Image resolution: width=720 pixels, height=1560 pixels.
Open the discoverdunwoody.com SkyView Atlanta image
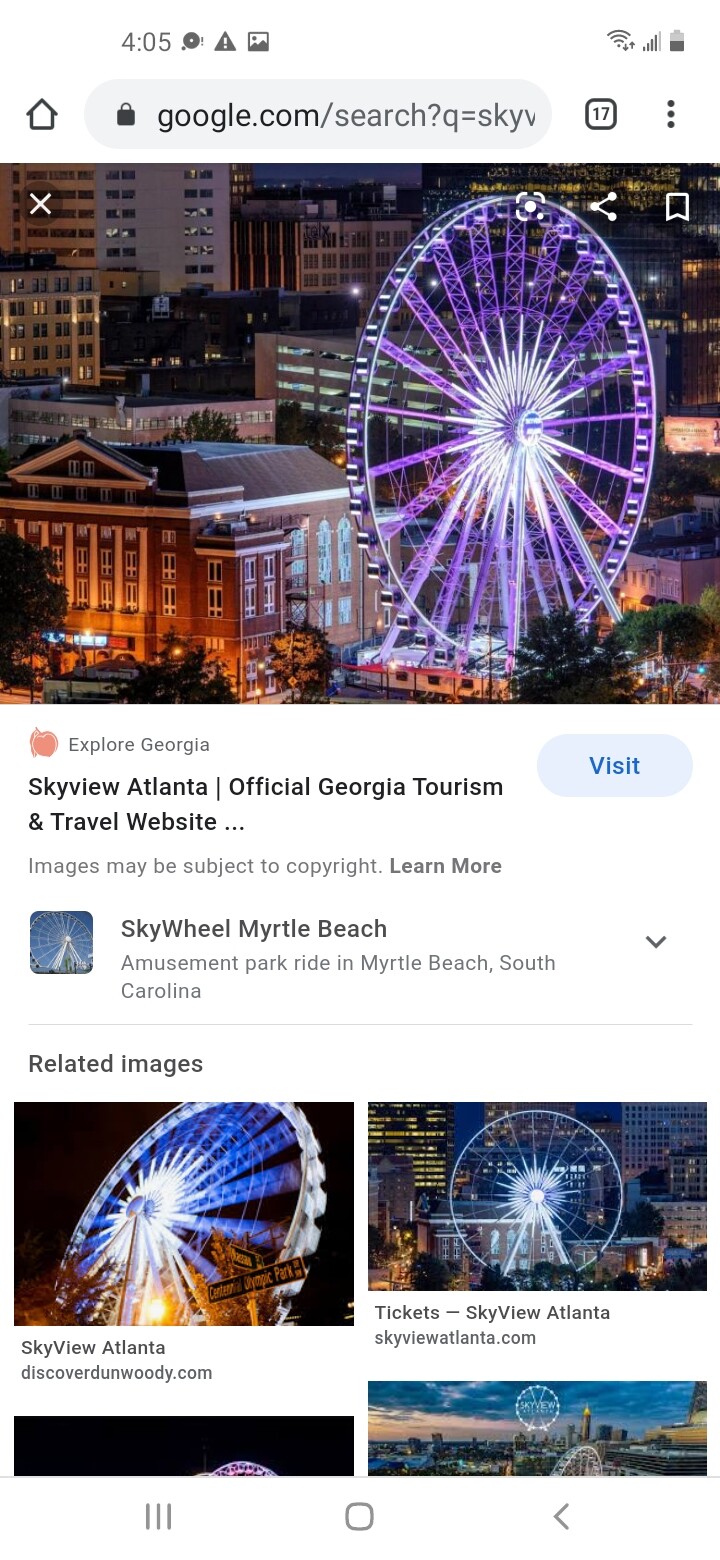184,1214
